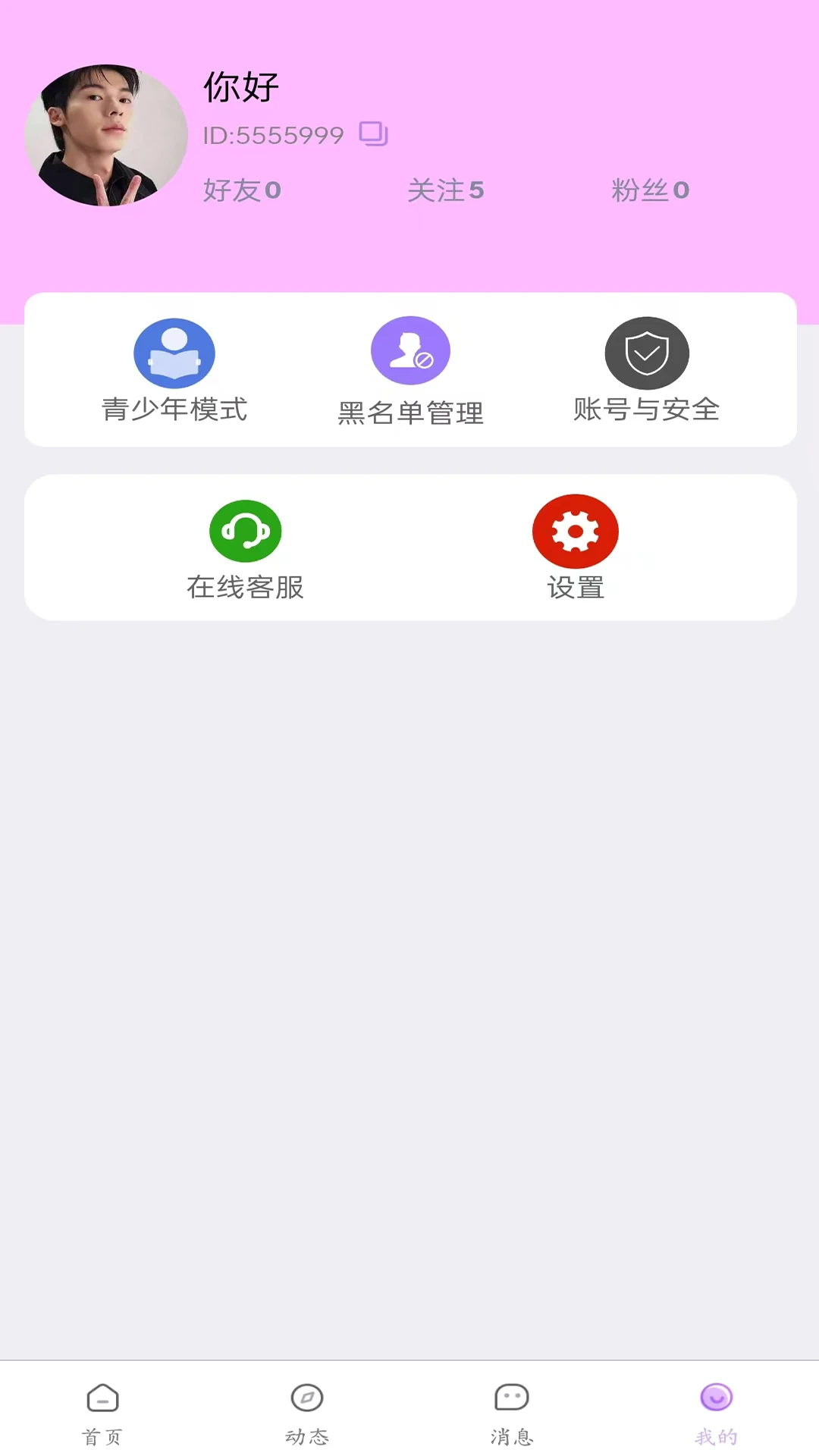Open the 关注 following list
Screen dimensions: 819x1456
coord(445,190)
